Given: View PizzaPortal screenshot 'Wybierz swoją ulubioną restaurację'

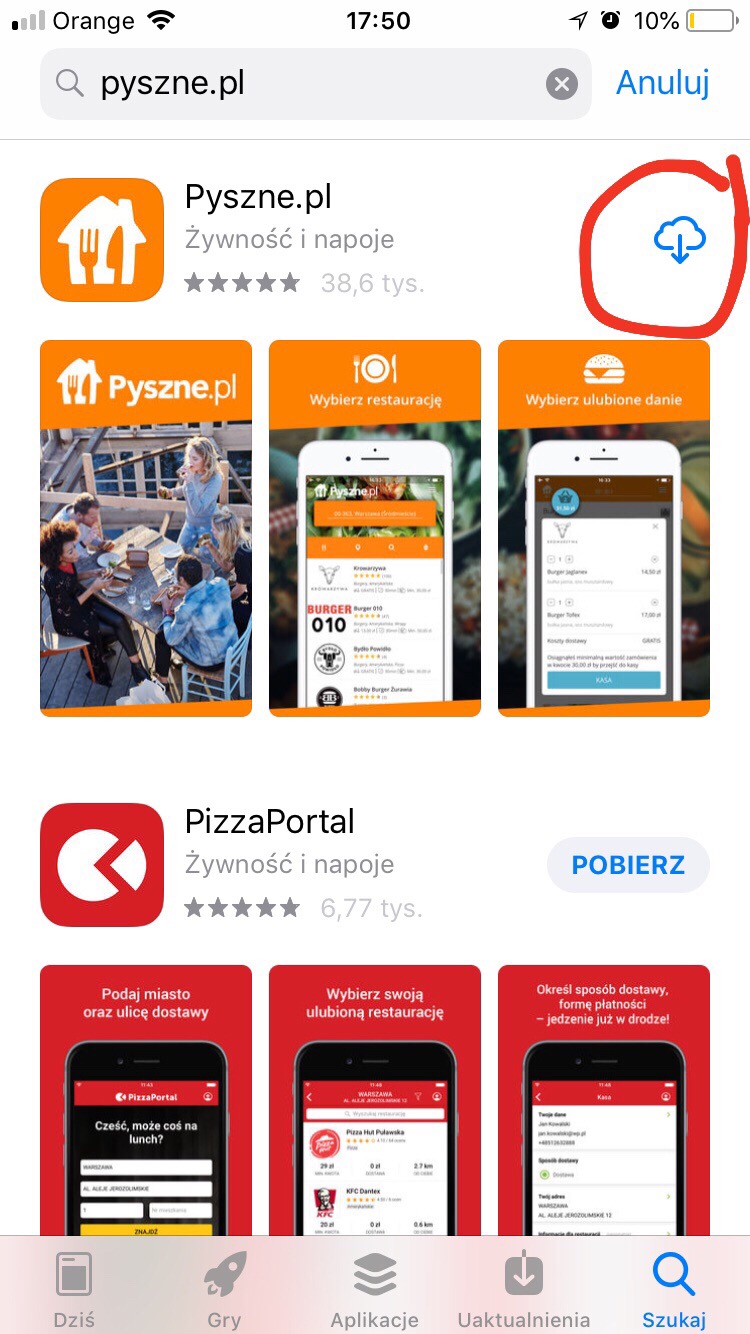Looking at the screenshot, I should pos(375,1100).
